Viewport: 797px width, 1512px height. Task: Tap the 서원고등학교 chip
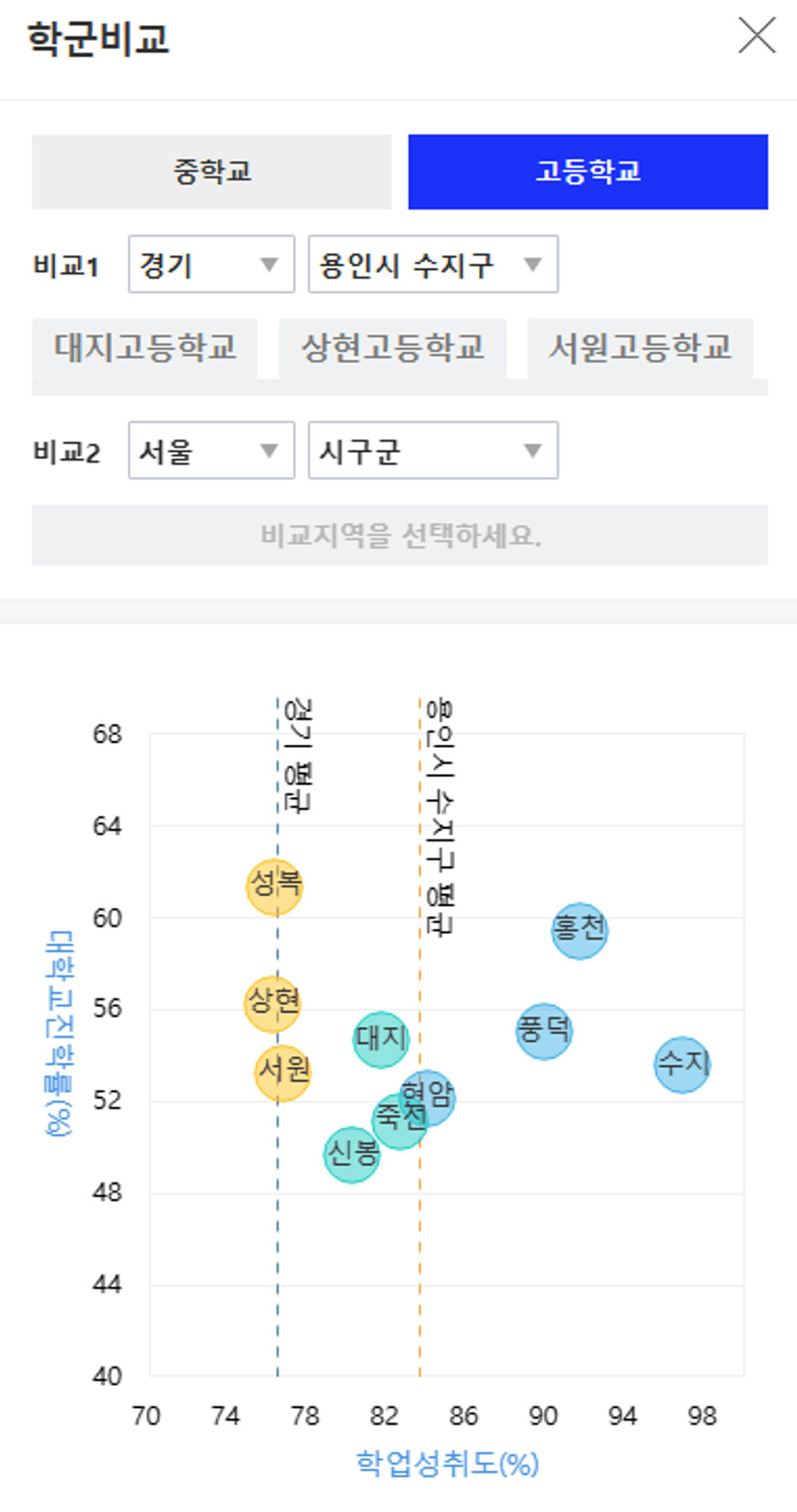click(640, 348)
